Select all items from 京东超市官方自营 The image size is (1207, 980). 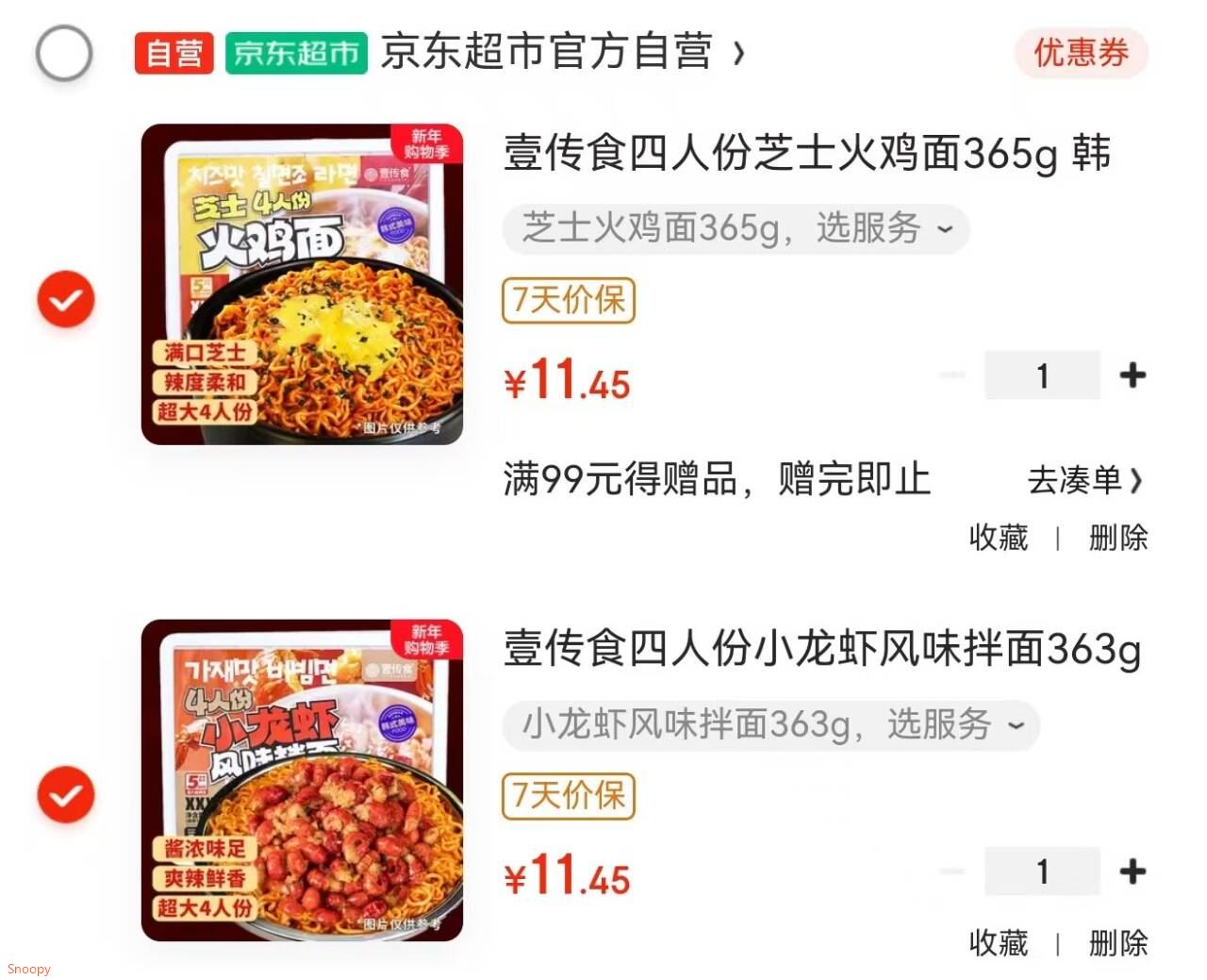point(64,53)
